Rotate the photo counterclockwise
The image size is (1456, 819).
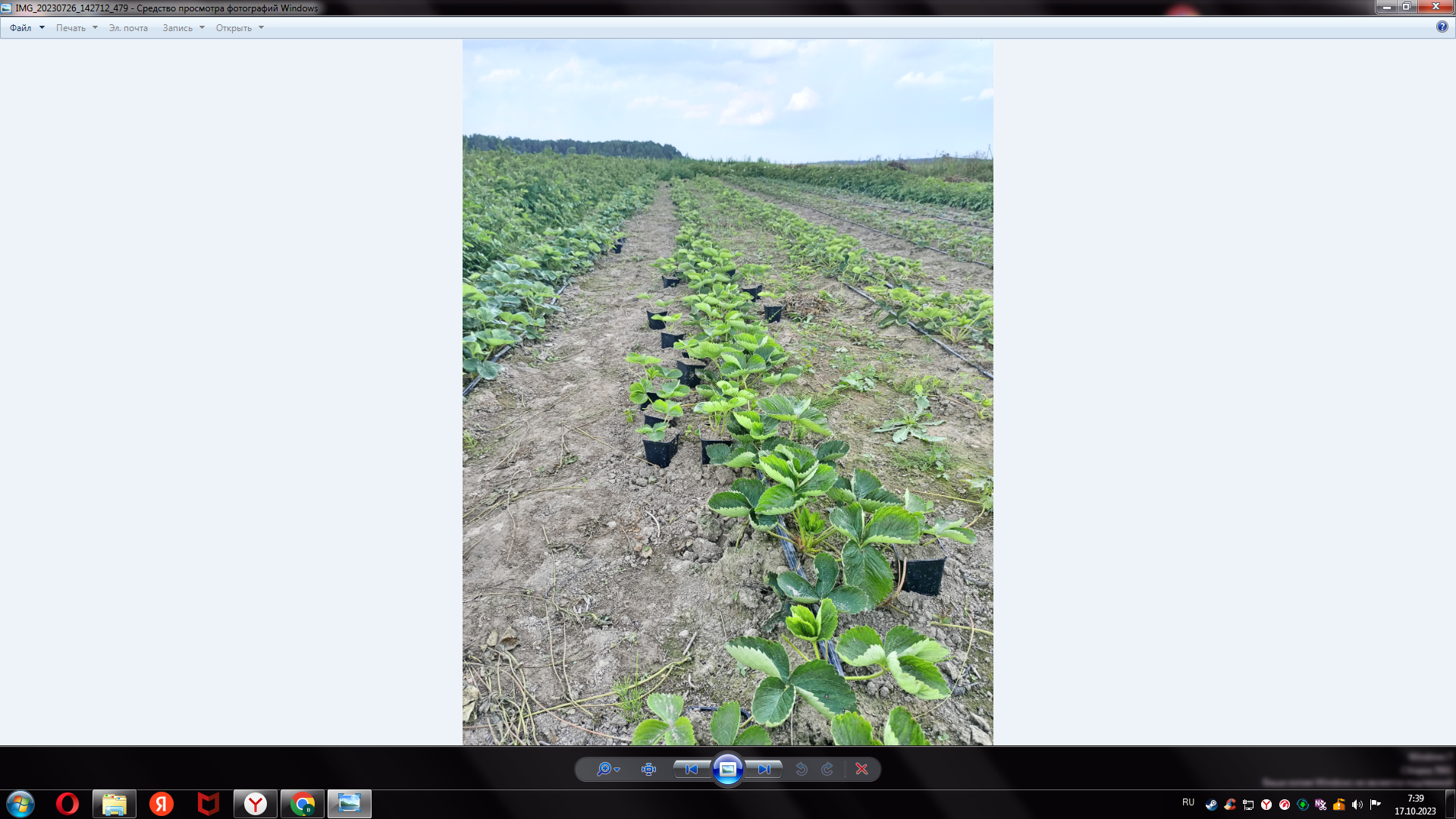(x=802, y=769)
